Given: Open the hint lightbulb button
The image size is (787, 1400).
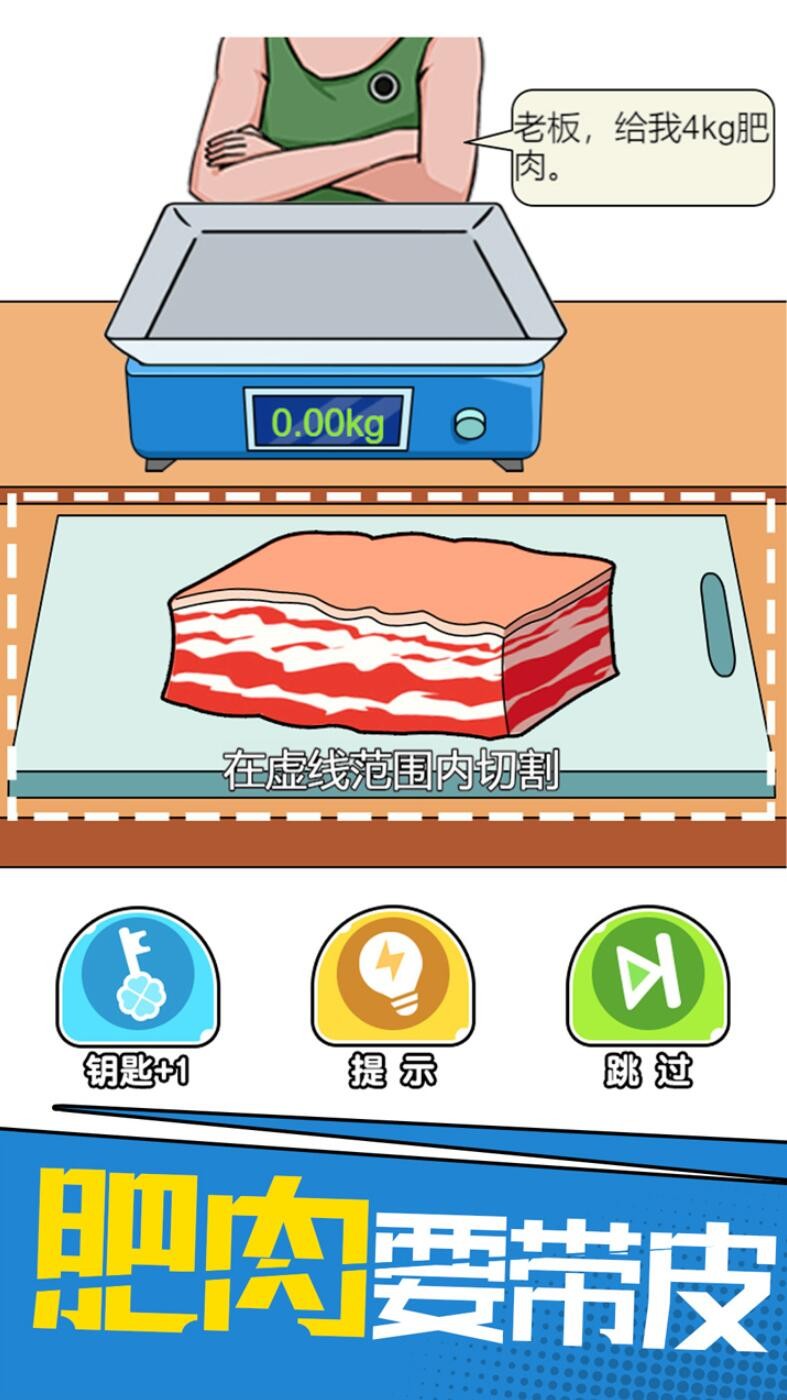Looking at the screenshot, I should (392, 978).
